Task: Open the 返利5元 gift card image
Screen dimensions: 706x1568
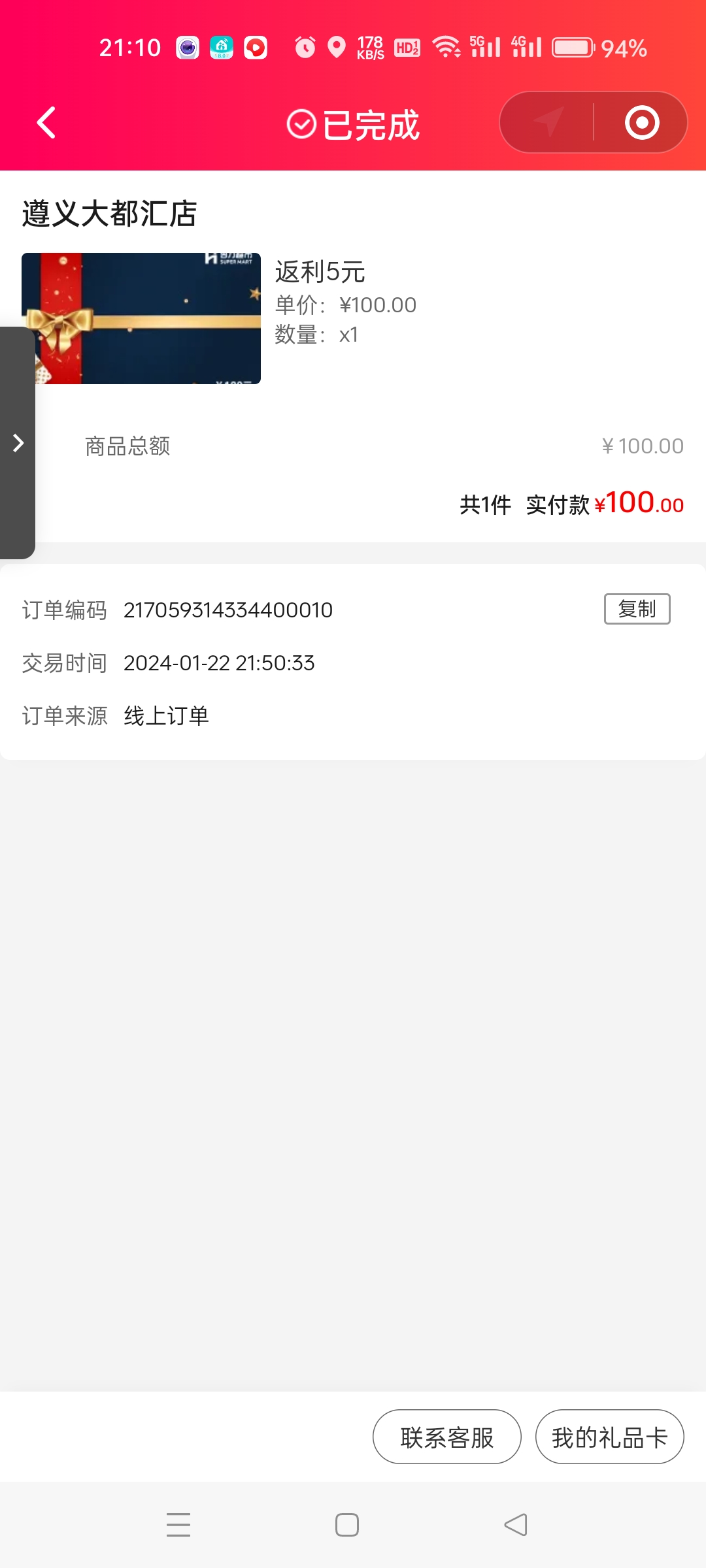Action: point(141,318)
